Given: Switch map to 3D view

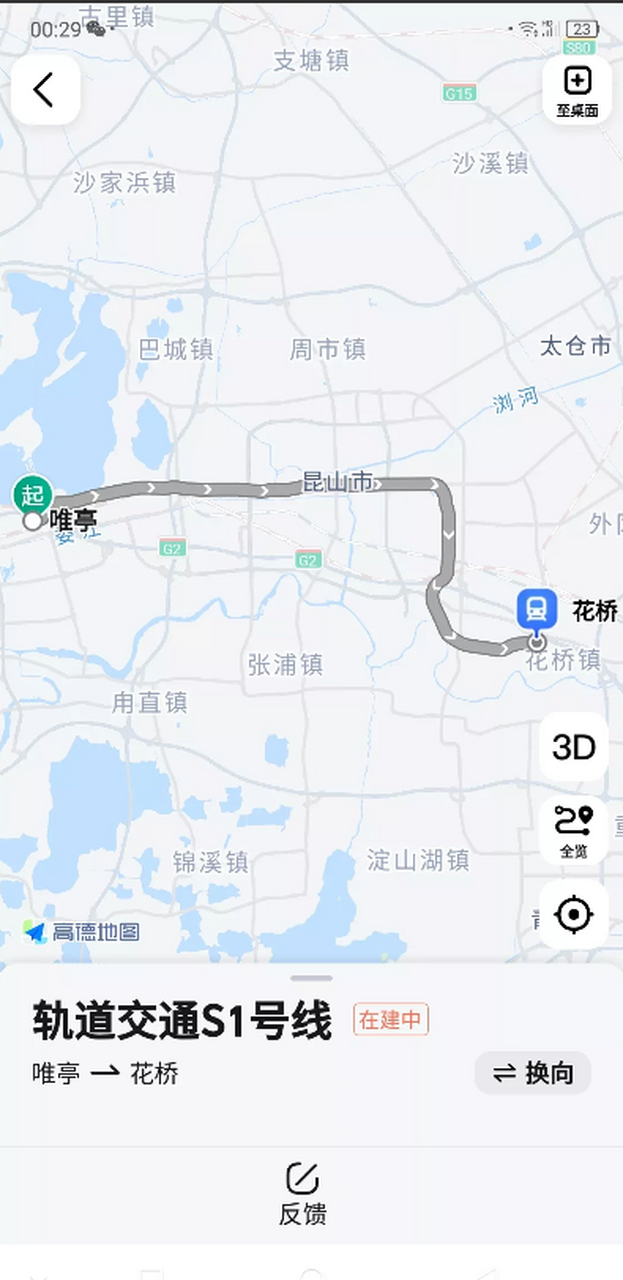Looking at the screenshot, I should click(574, 747).
